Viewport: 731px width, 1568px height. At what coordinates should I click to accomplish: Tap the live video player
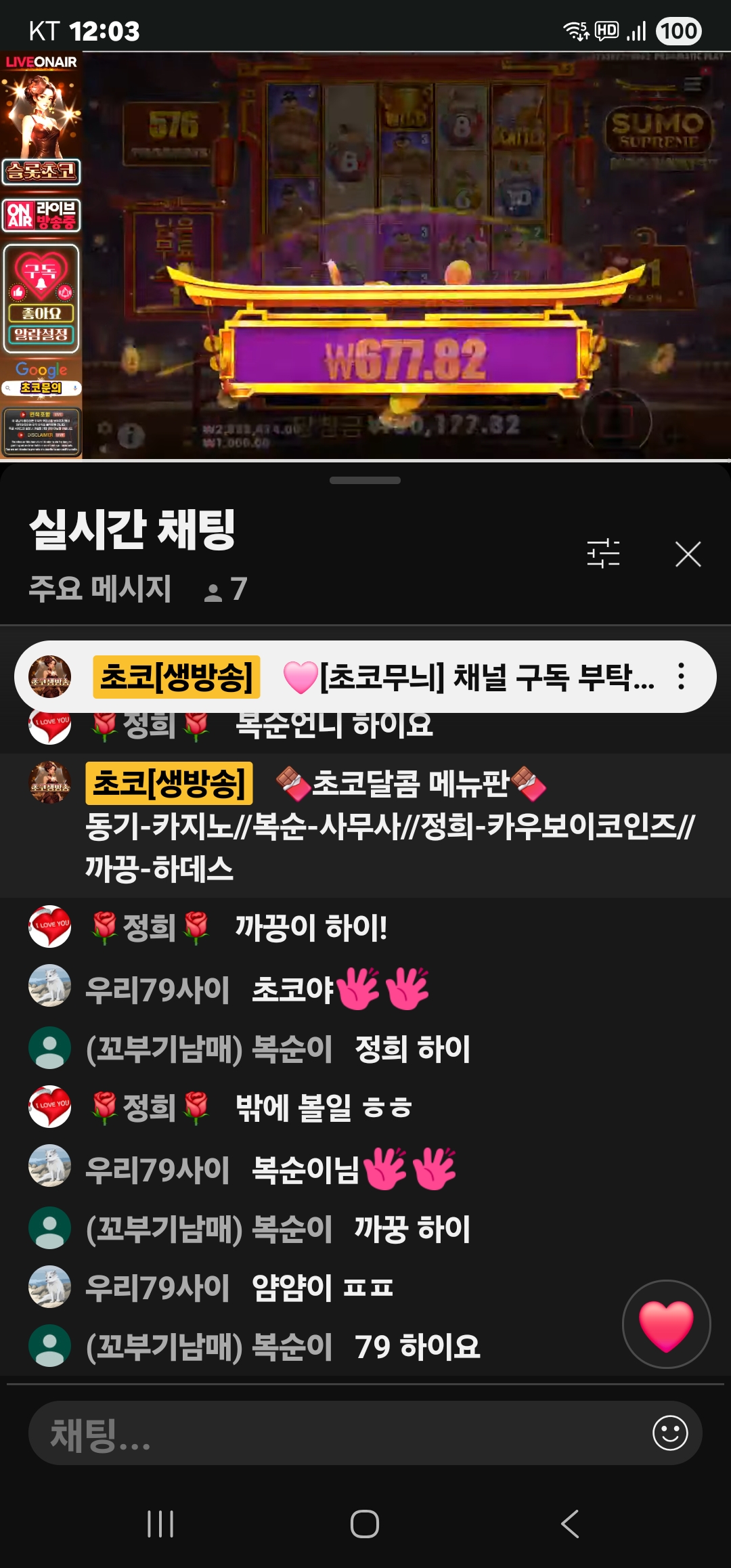(x=406, y=256)
